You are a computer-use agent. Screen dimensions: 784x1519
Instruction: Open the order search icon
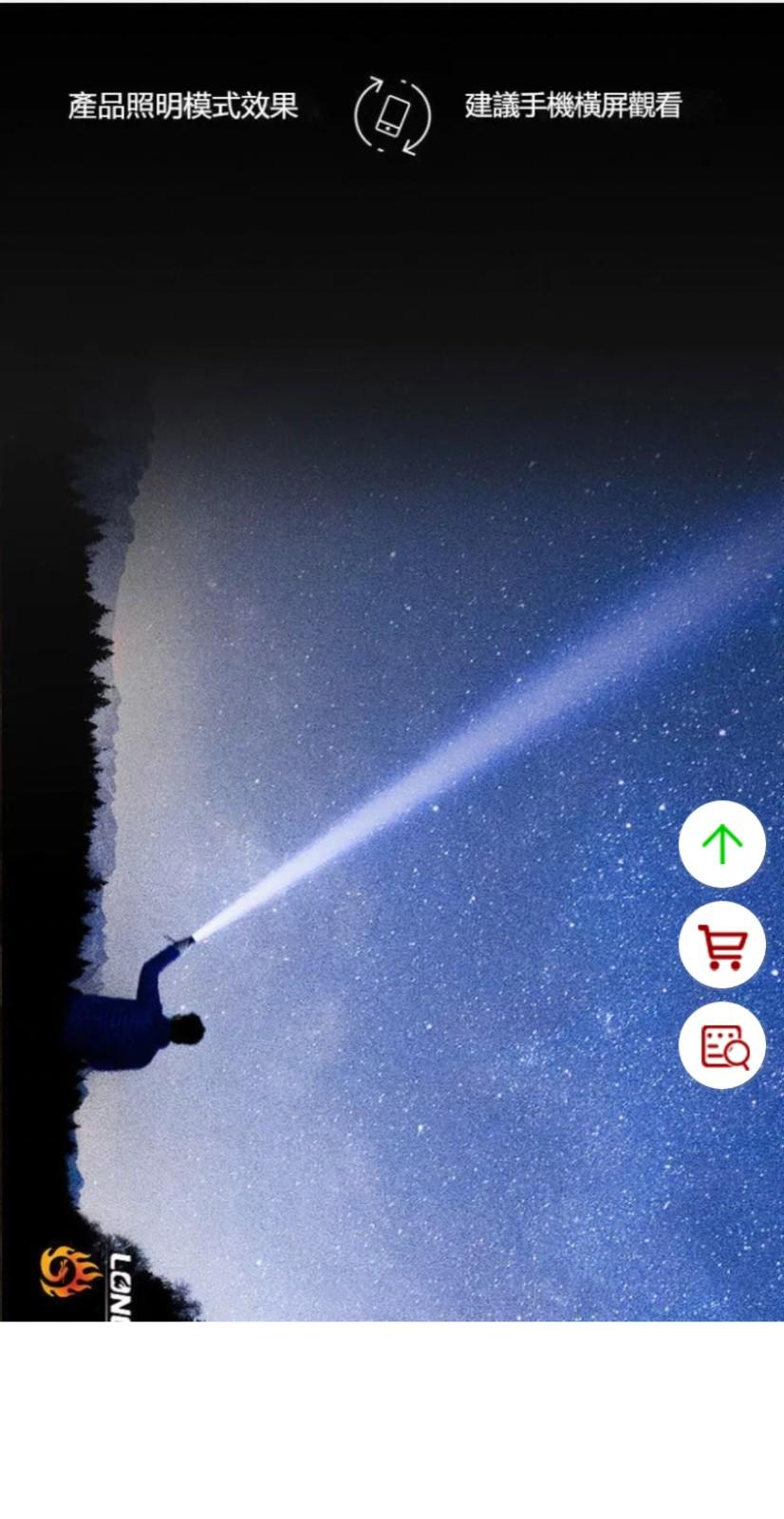pos(721,1045)
